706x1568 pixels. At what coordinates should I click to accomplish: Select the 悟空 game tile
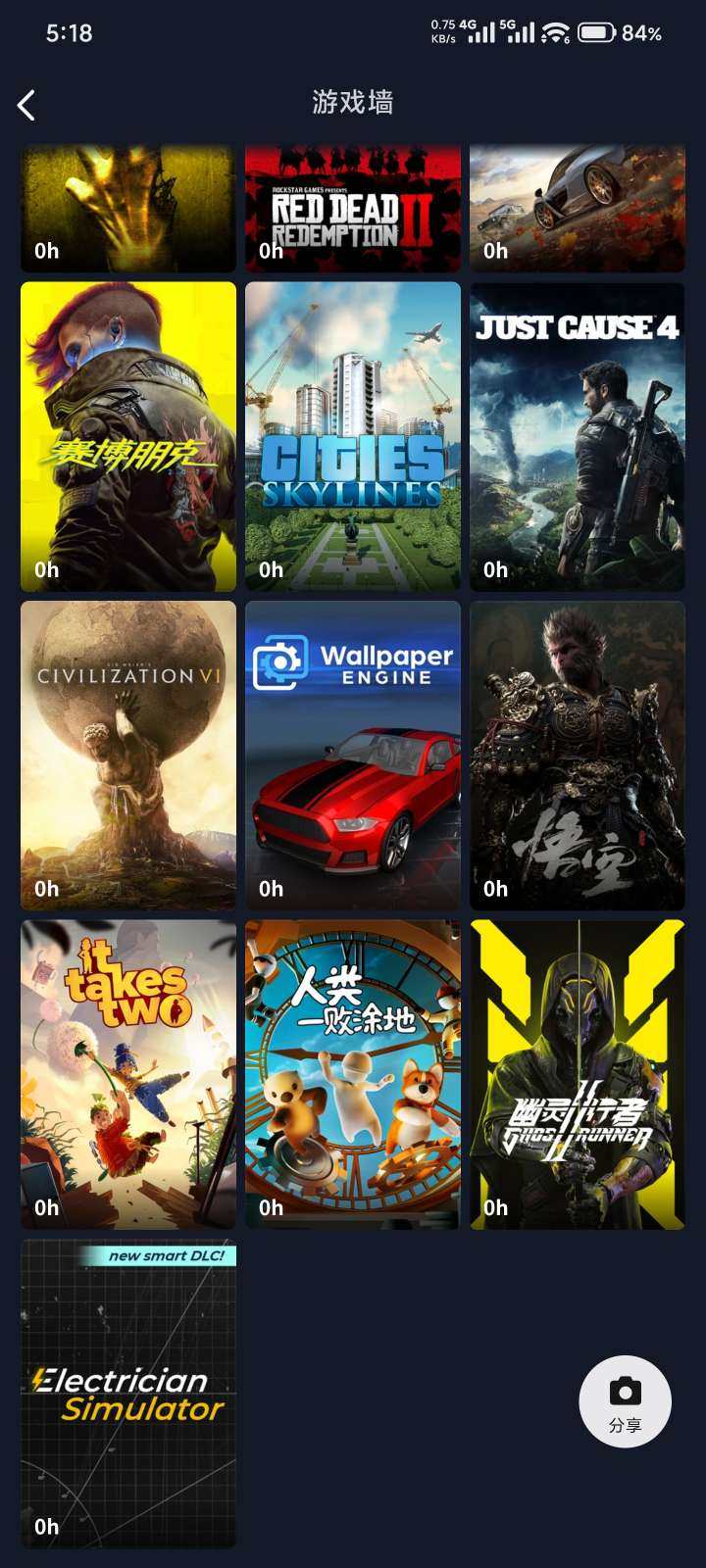click(577, 756)
